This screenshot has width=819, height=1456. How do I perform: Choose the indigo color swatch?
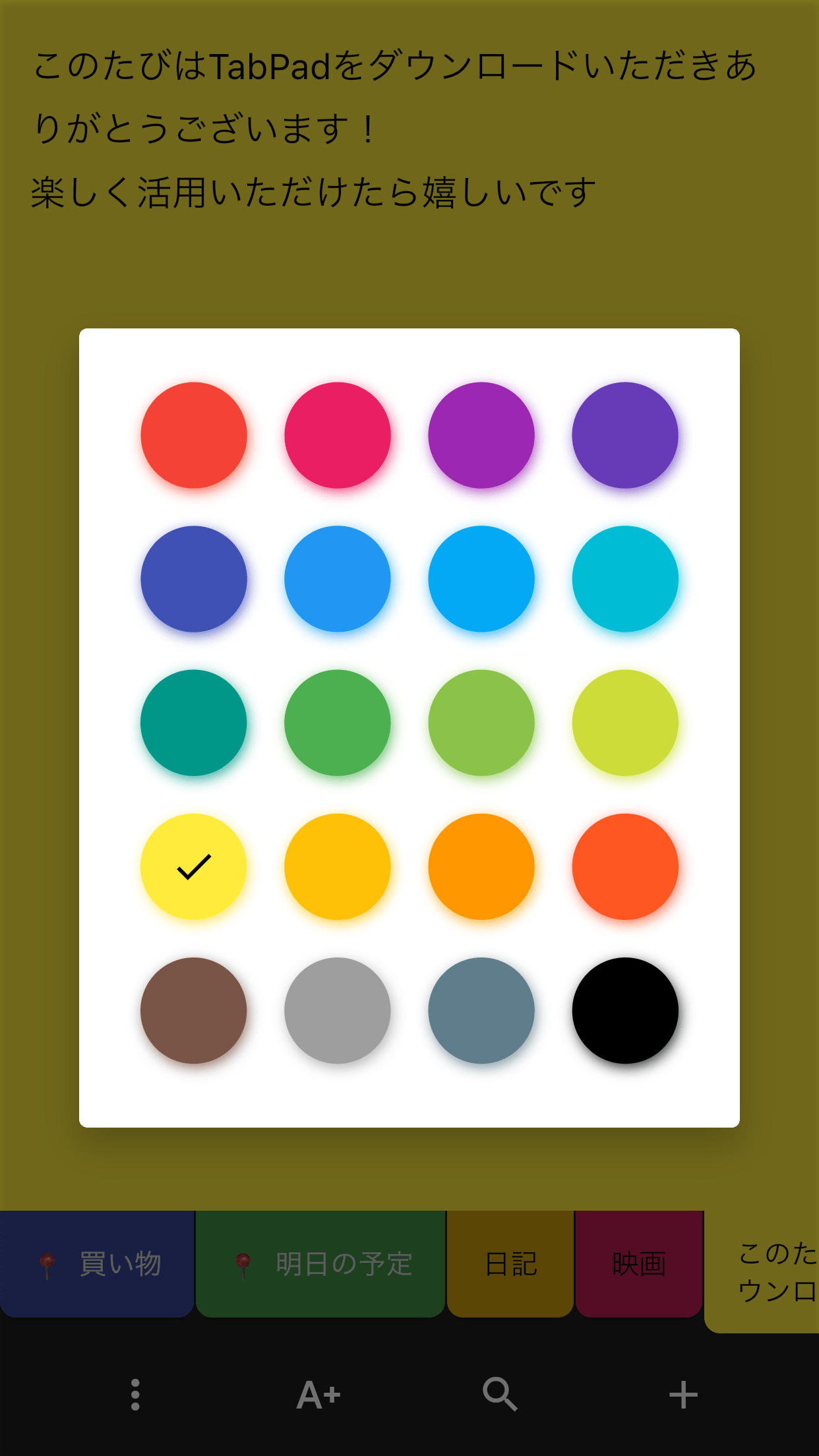(193, 579)
